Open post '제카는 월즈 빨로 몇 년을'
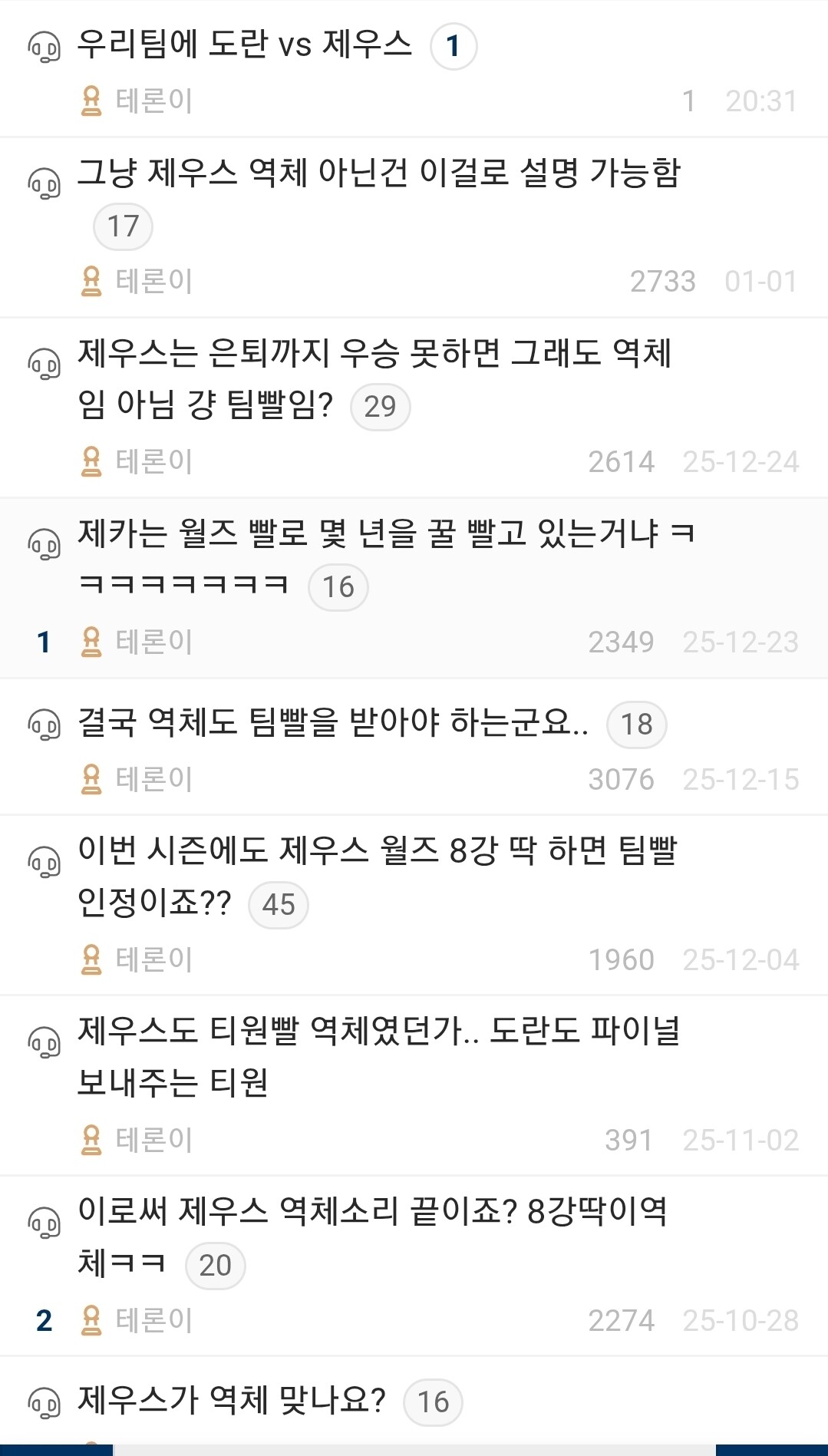 386,560
